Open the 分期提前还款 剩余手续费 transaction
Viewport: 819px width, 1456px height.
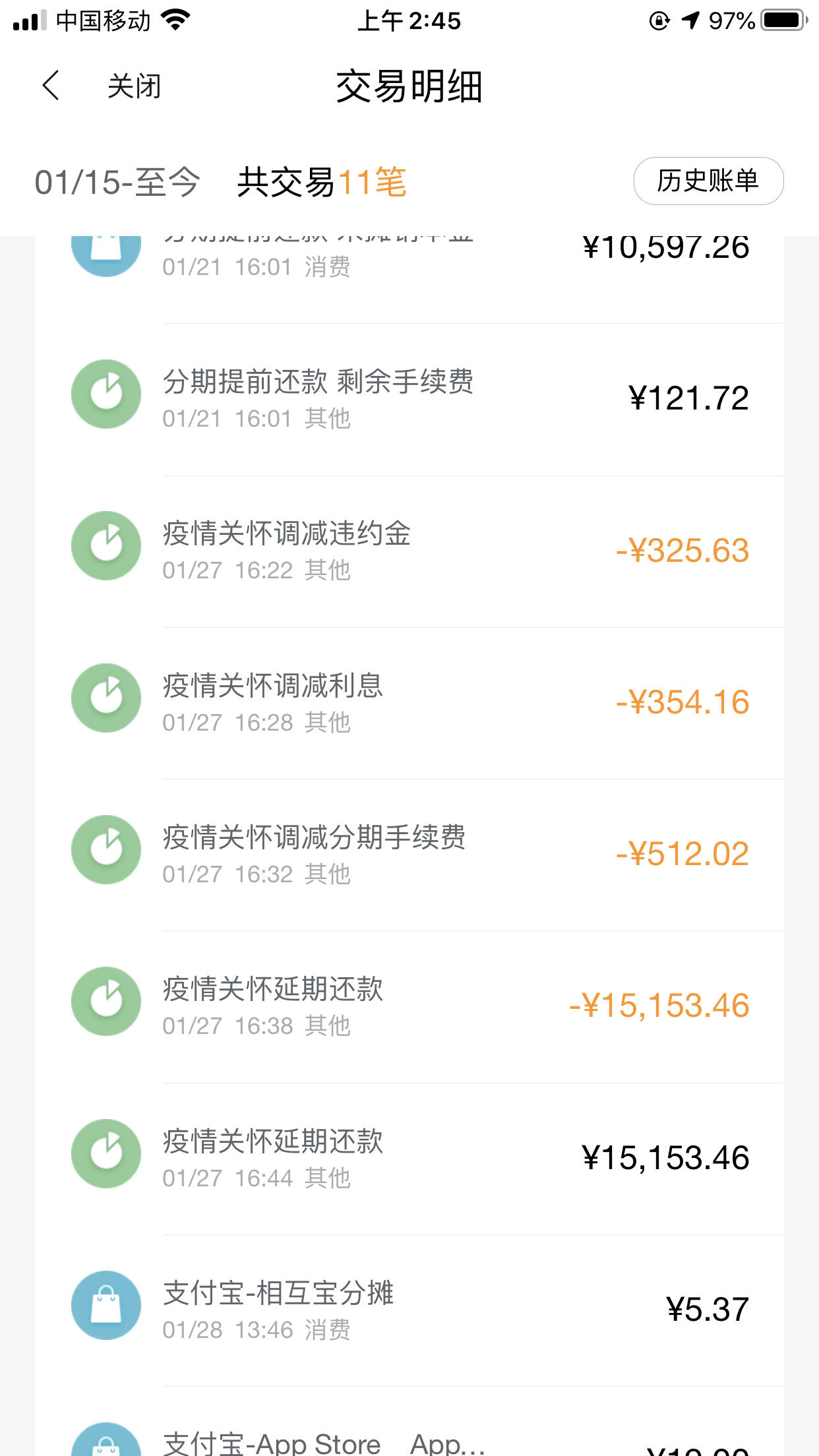coord(409,400)
